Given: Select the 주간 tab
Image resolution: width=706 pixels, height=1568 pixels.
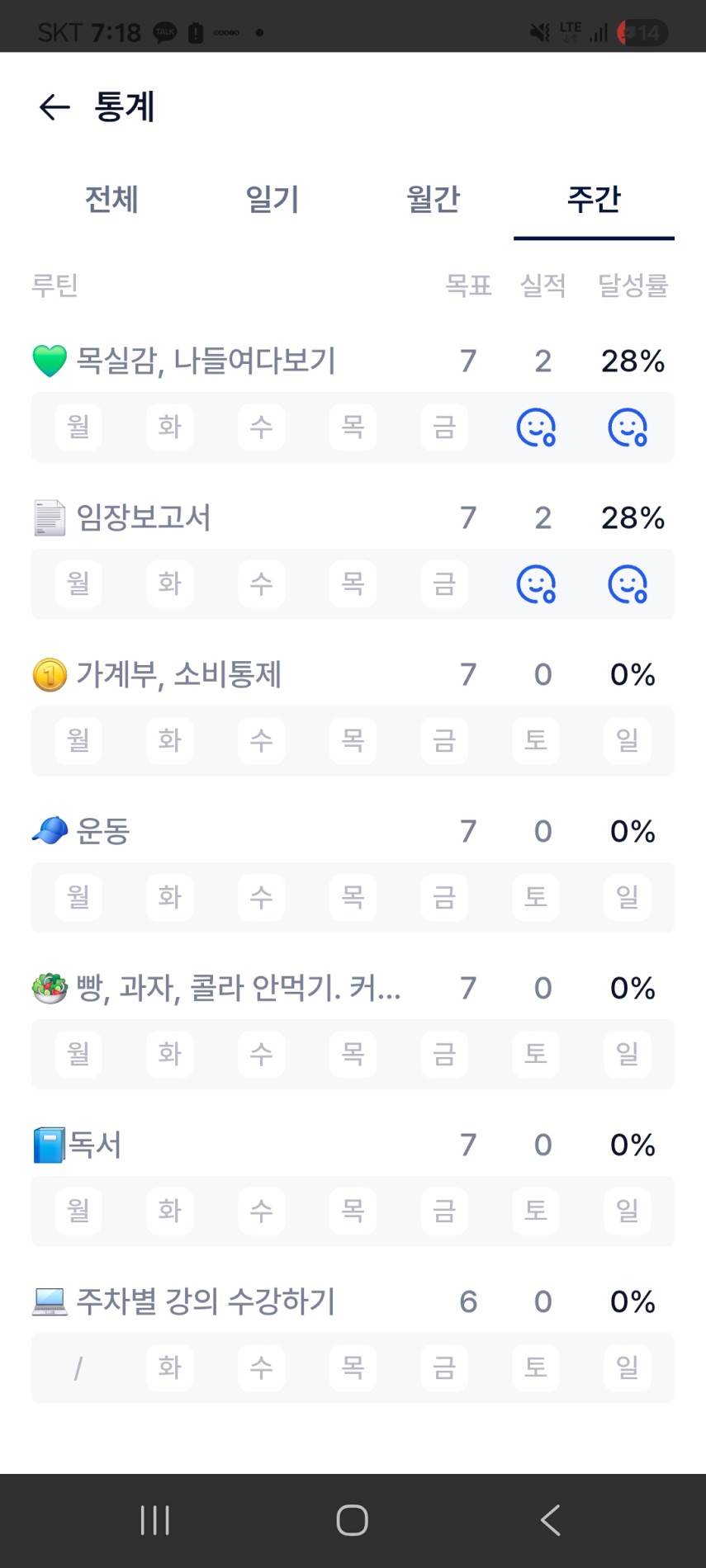Looking at the screenshot, I should click(593, 199).
